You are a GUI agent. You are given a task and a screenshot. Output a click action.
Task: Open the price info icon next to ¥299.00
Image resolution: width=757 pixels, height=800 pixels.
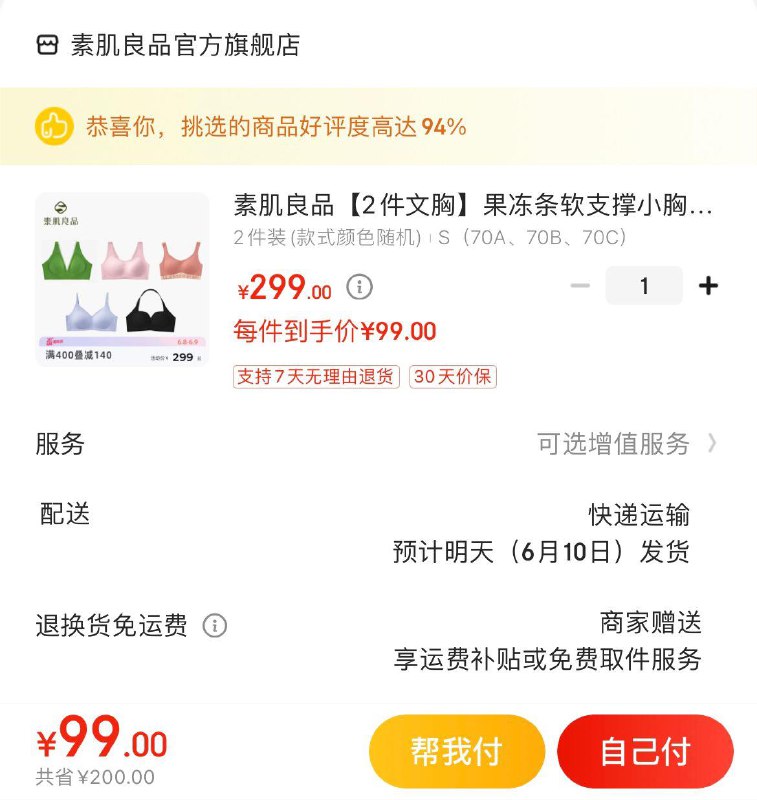click(360, 287)
